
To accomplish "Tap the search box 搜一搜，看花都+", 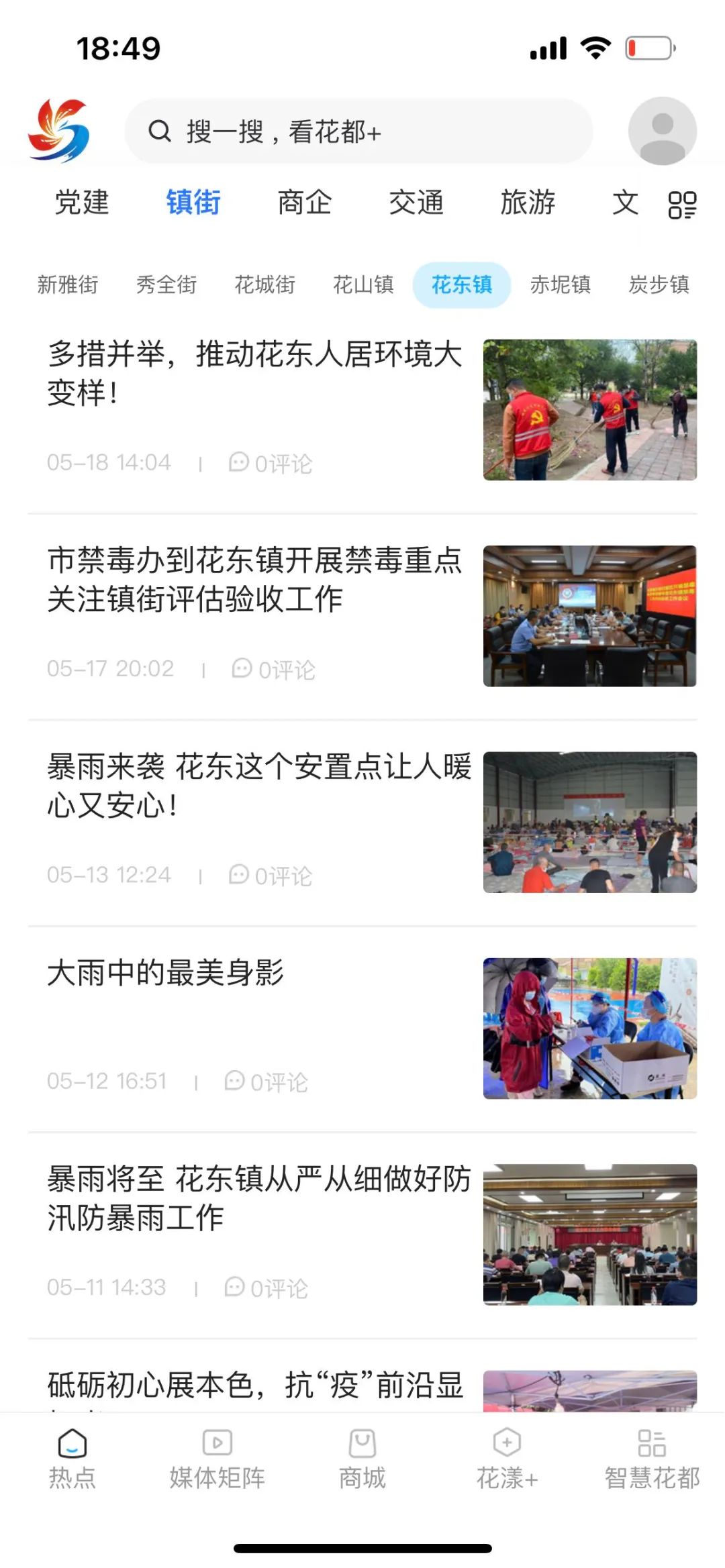I will (358, 132).
